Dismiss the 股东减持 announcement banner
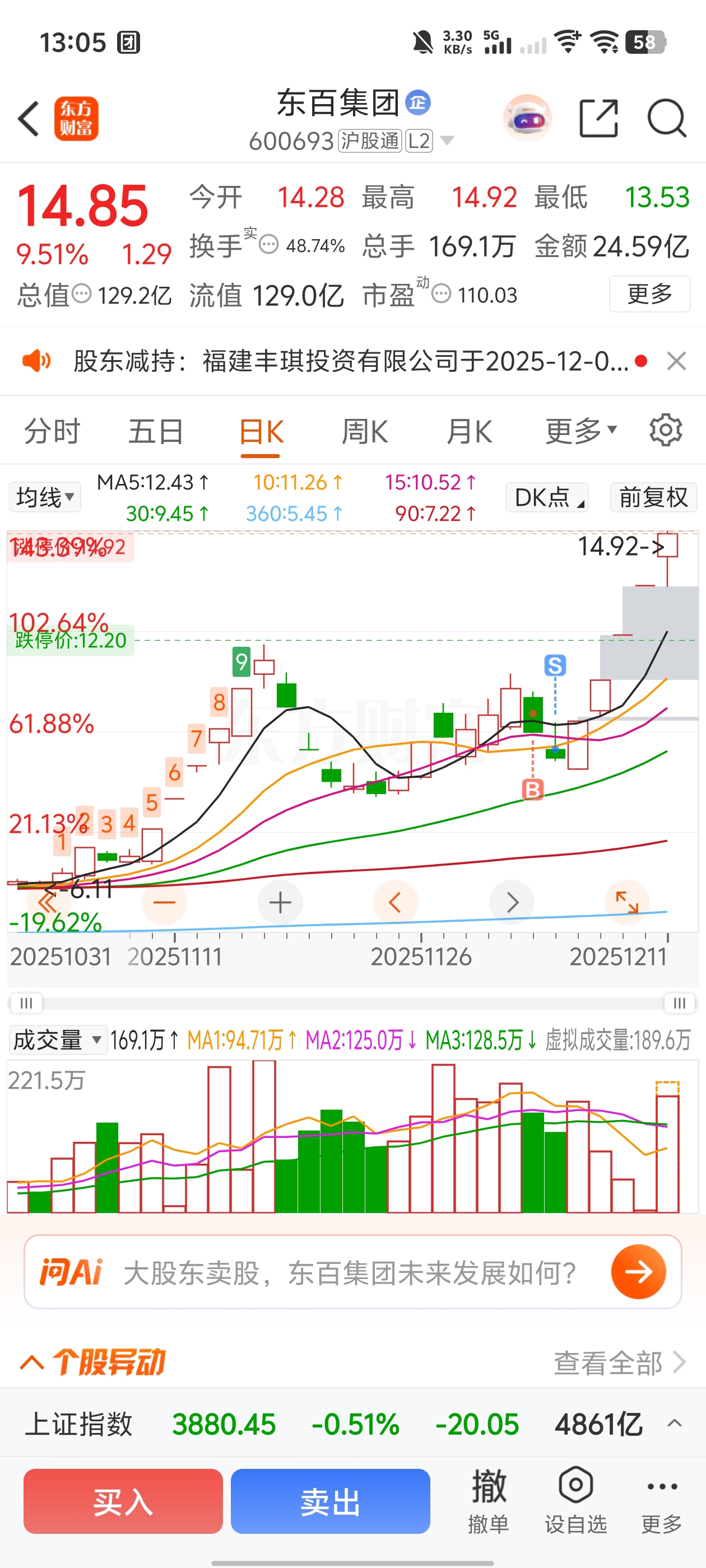 tap(676, 361)
